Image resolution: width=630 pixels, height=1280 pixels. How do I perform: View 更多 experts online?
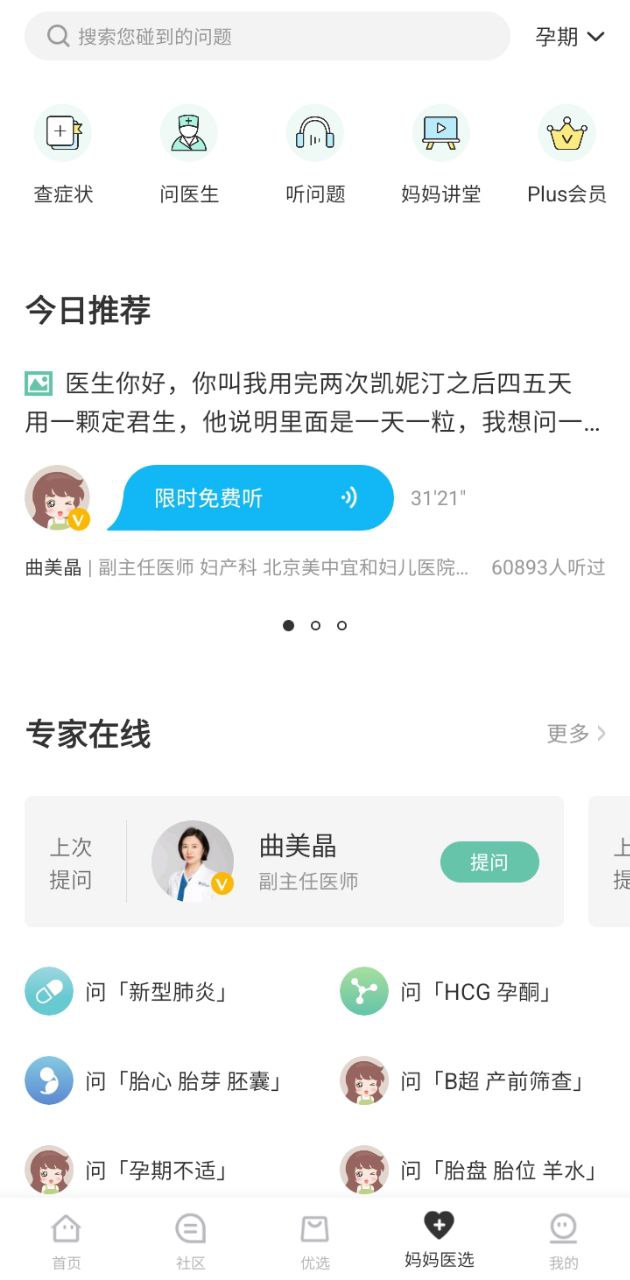point(576,734)
